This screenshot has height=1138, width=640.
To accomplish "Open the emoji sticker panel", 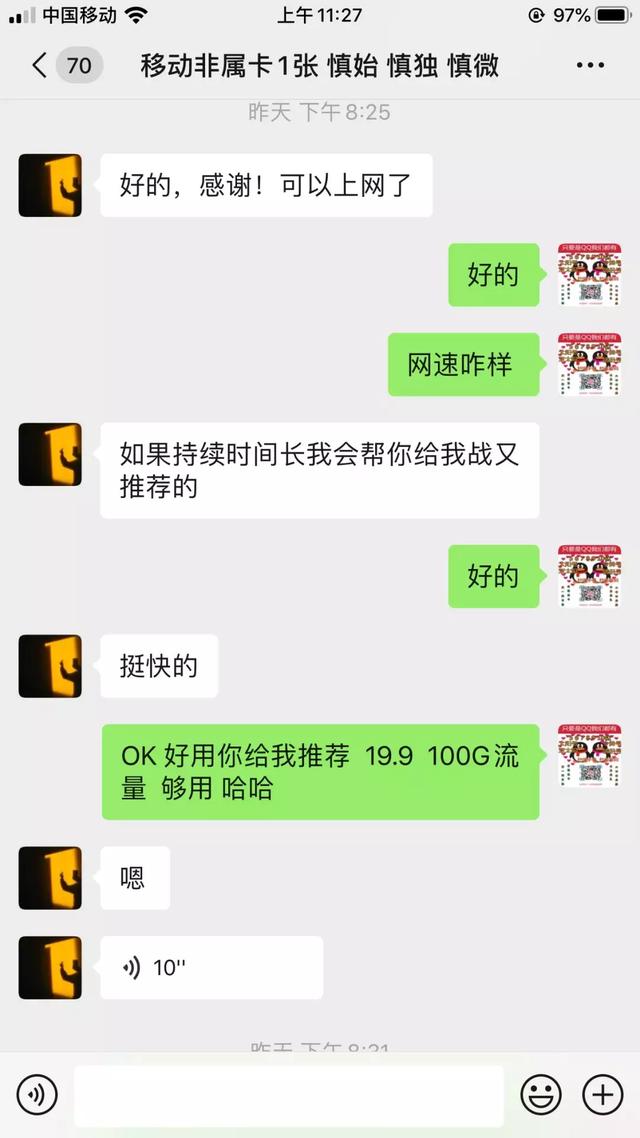I will point(541,1095).
